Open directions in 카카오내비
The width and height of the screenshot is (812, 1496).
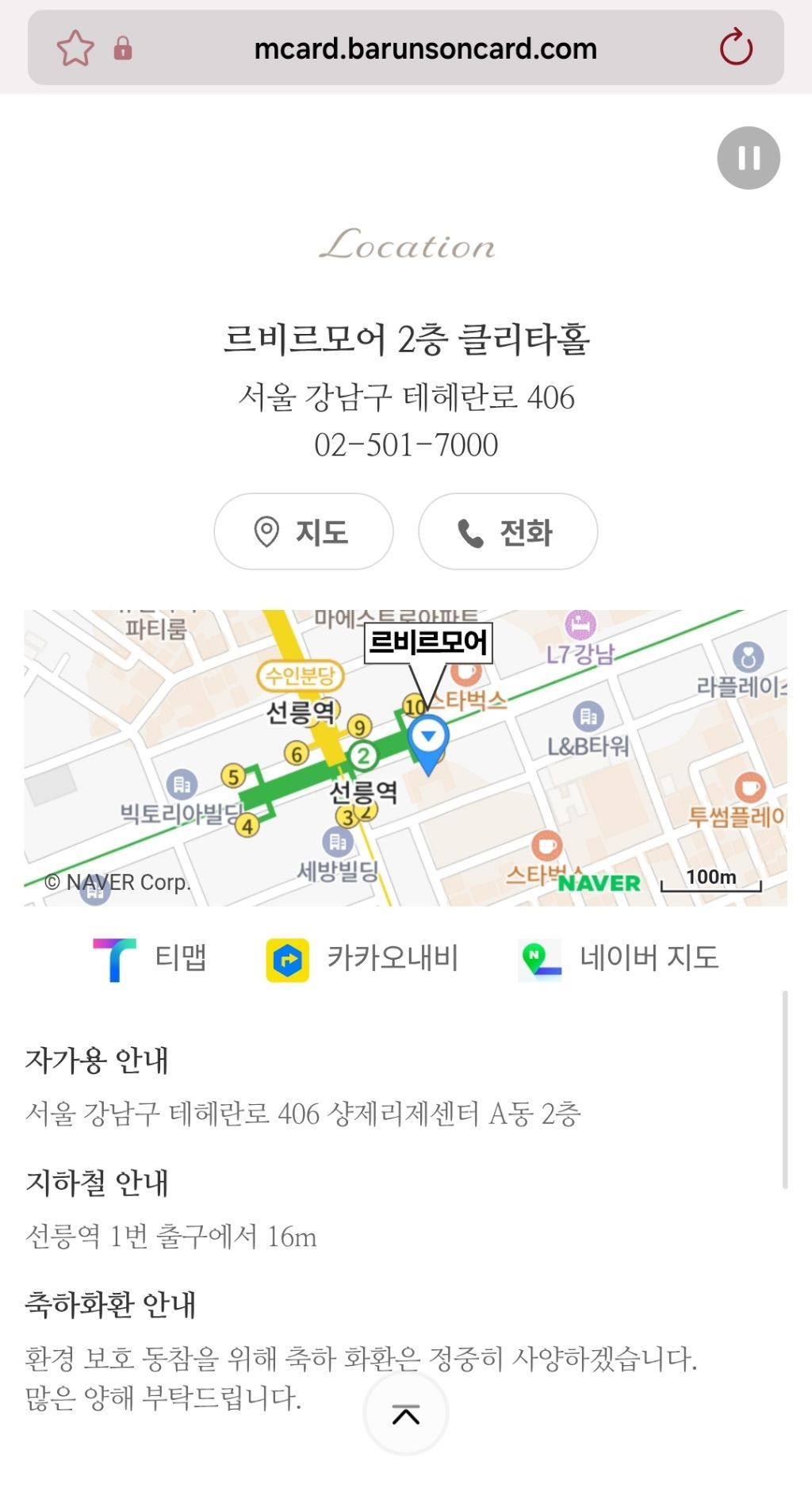coord(363,958)
